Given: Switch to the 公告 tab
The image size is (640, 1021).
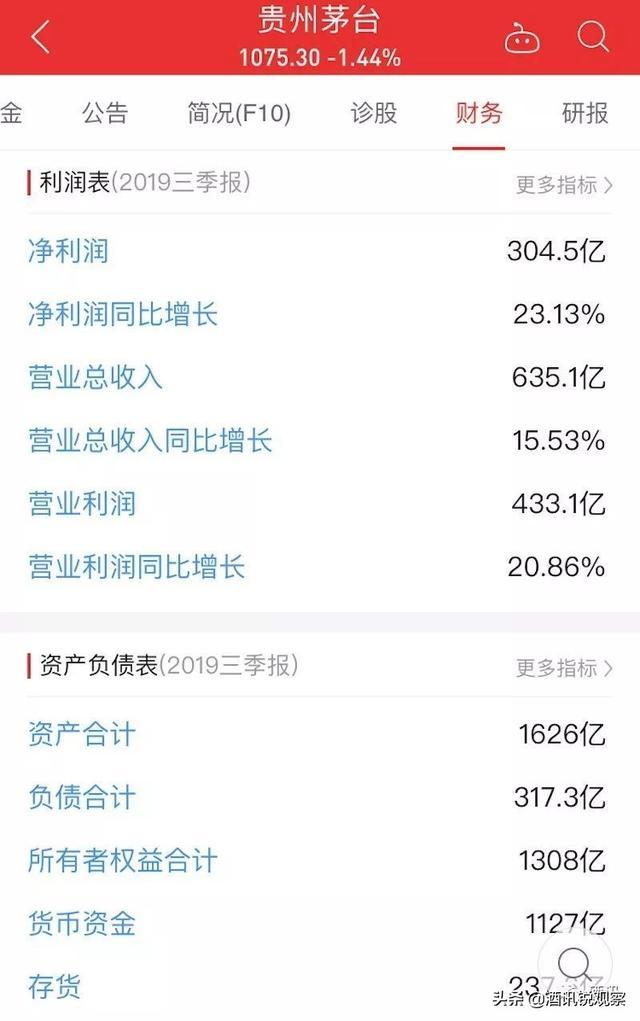Looking at the screenshot, I should point(105,113).
